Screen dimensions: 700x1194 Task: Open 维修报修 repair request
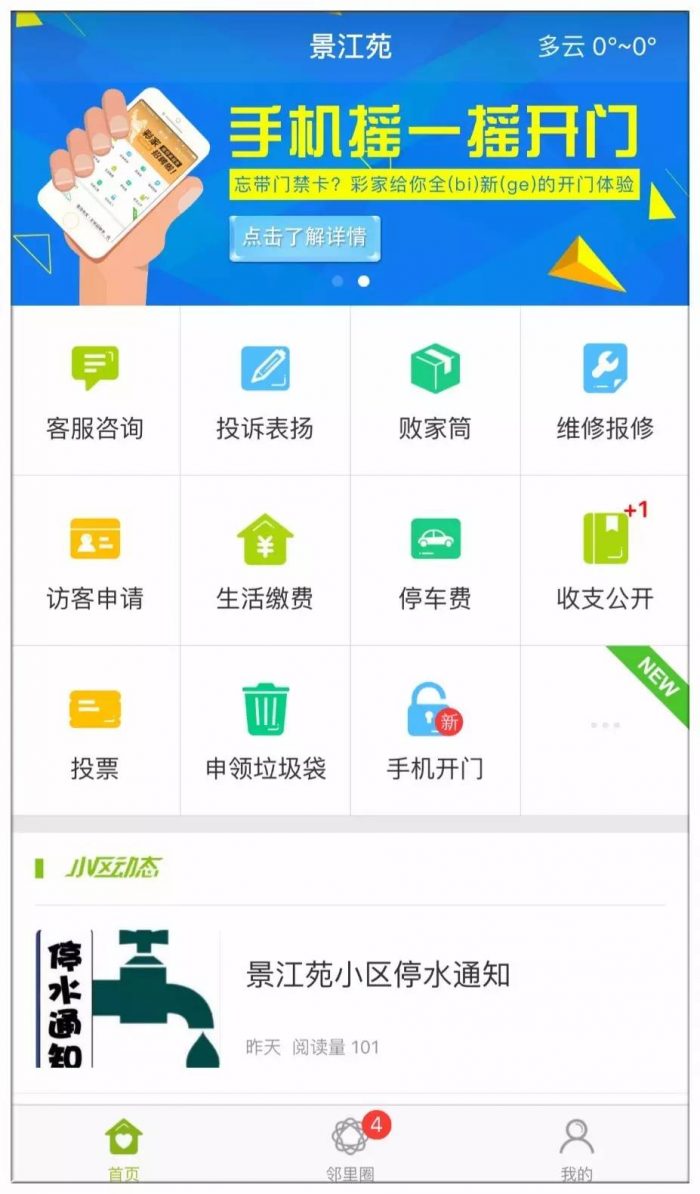tap(605, 391)
